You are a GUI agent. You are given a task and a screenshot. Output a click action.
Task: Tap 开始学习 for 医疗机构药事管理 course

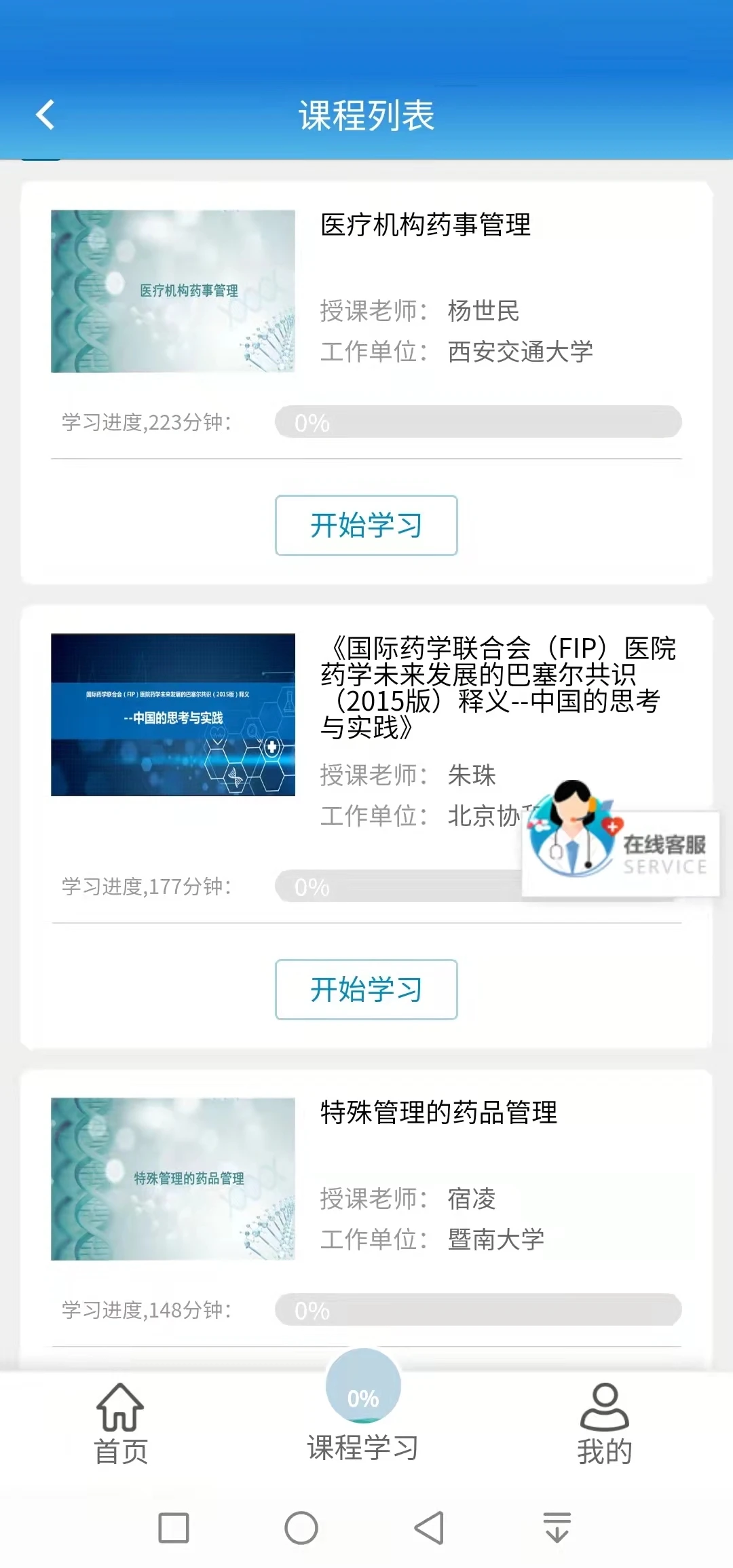[x=366, y=524]
